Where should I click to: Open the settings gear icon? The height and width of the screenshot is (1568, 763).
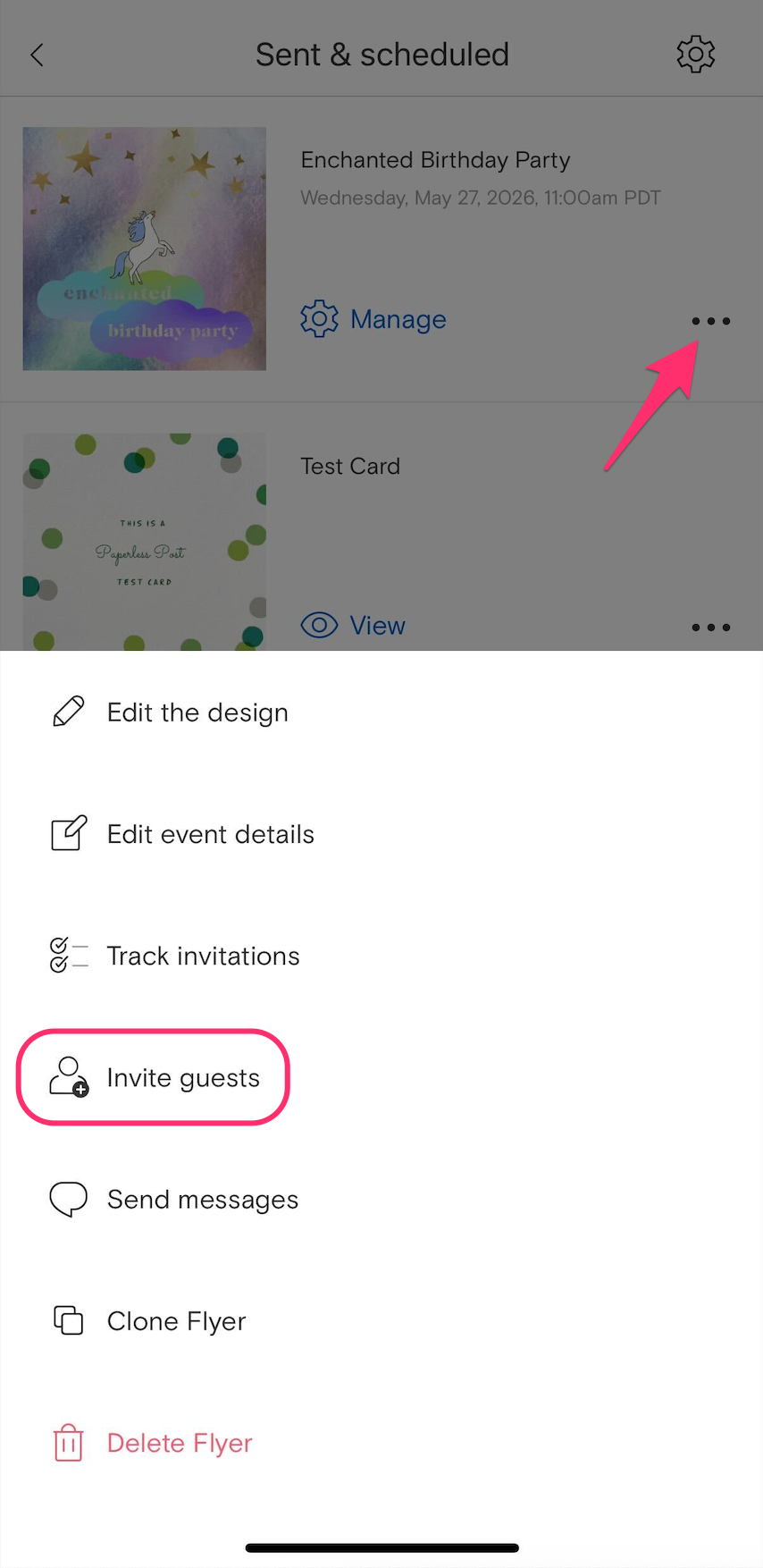[695, 55]
